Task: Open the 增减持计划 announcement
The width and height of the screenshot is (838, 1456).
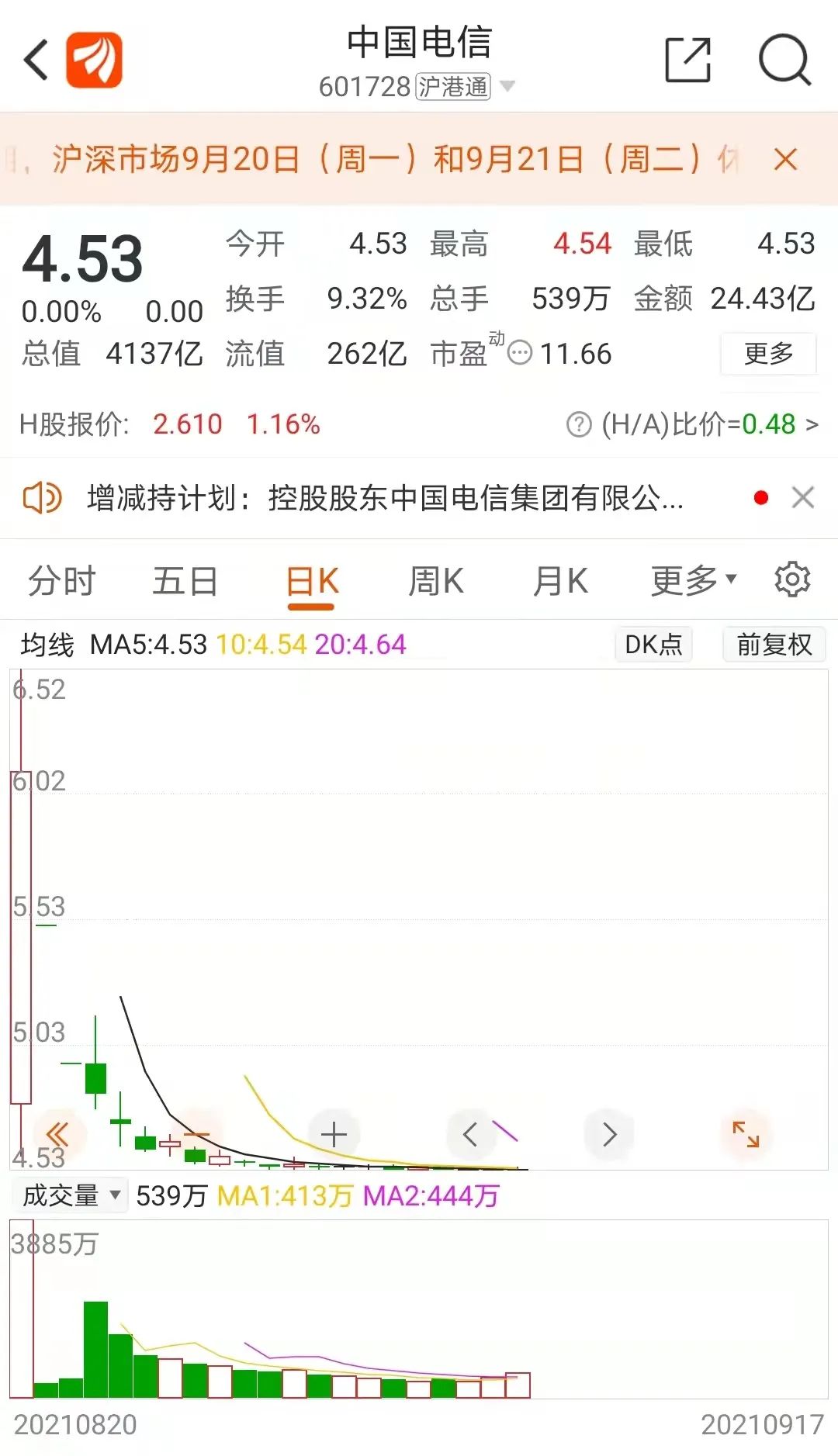Action: (384, 498)
